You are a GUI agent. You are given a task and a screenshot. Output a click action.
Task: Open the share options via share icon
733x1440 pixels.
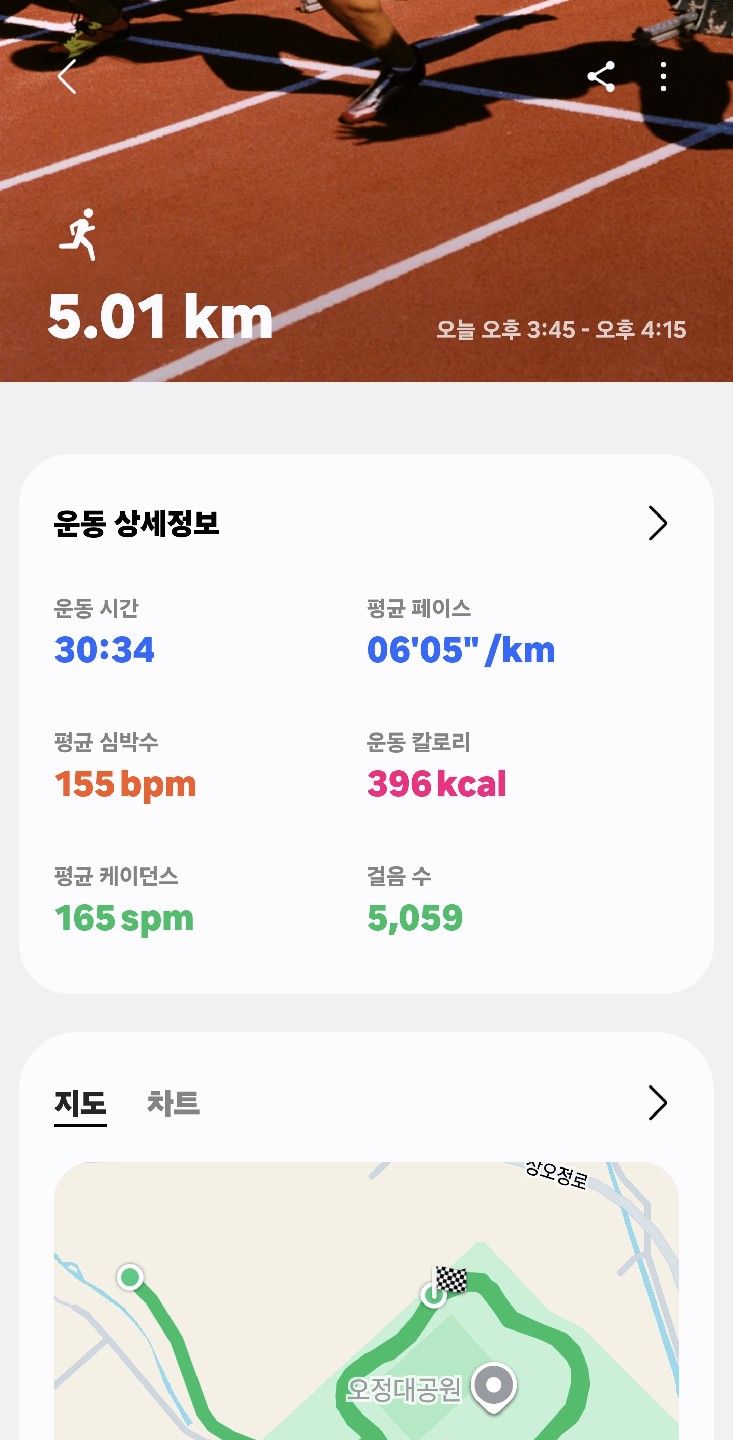pyautogui.click(x=601, y=76)
